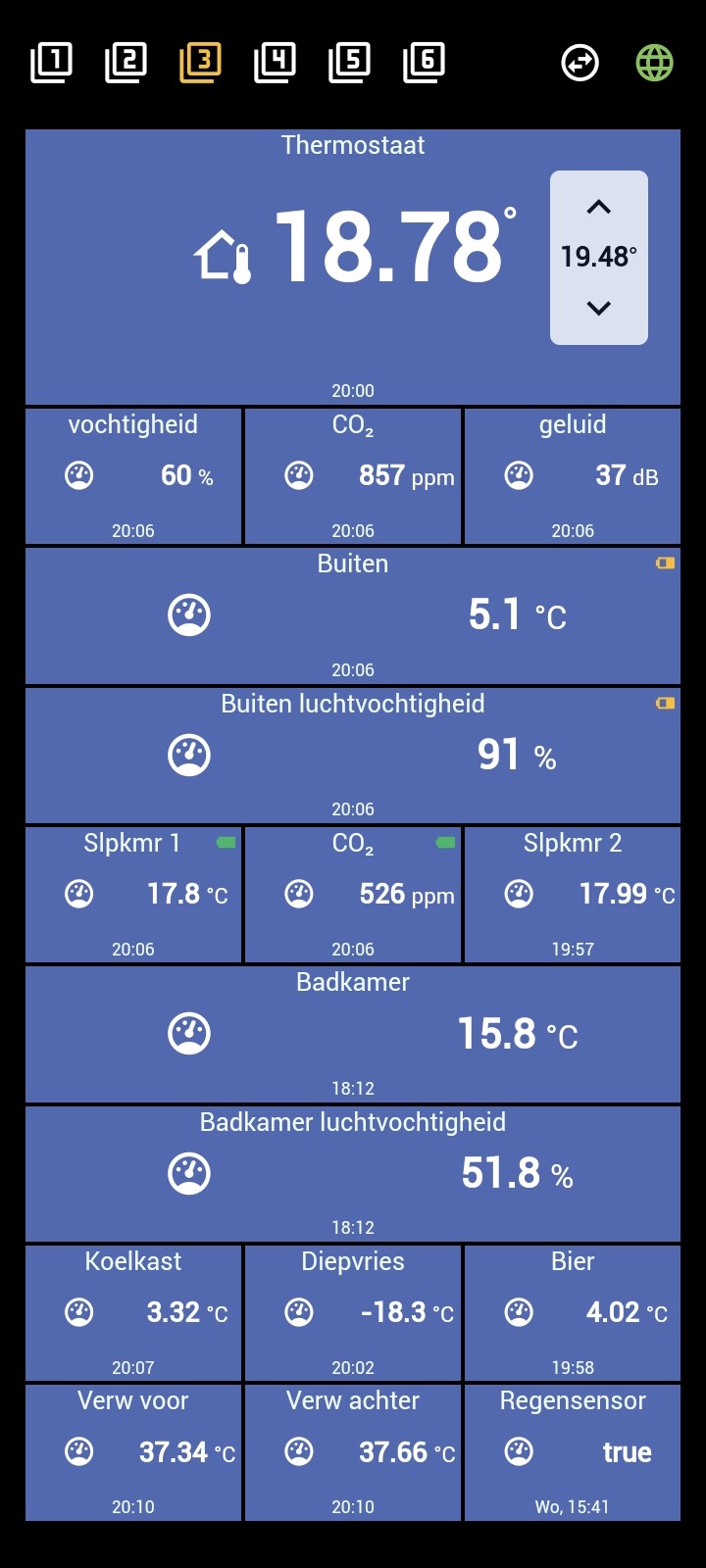Switch to page 6
The height and width of the screenshot is (1568, 706).
[x=425, y=63]
